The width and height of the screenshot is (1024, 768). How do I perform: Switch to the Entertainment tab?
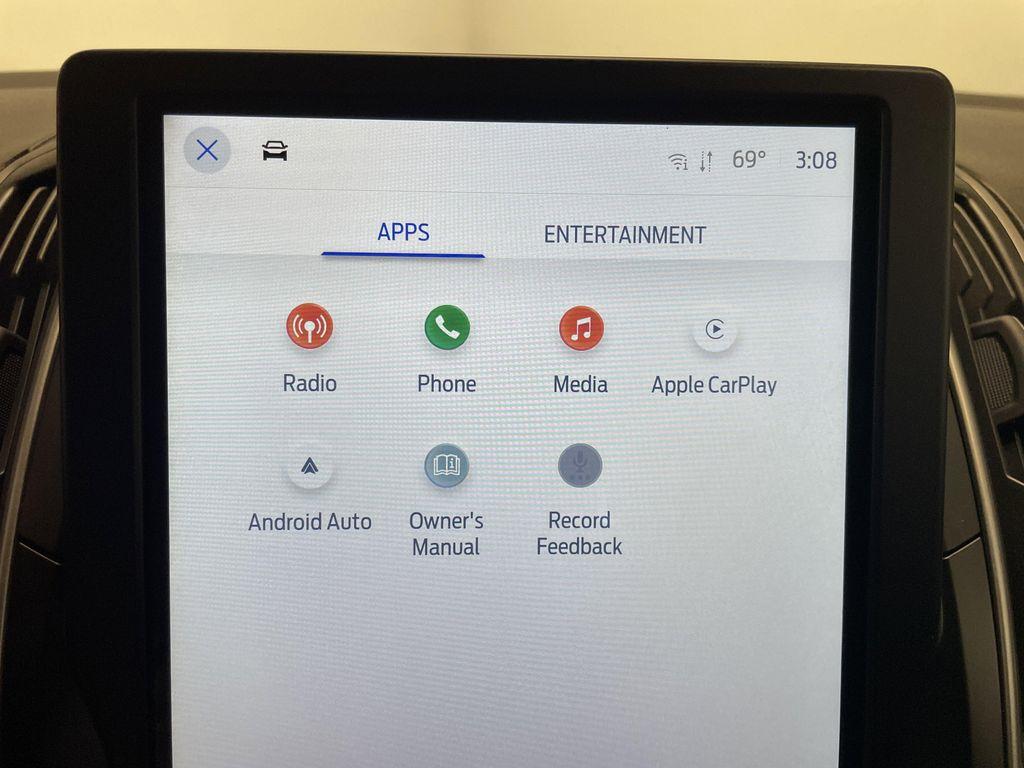624,235
